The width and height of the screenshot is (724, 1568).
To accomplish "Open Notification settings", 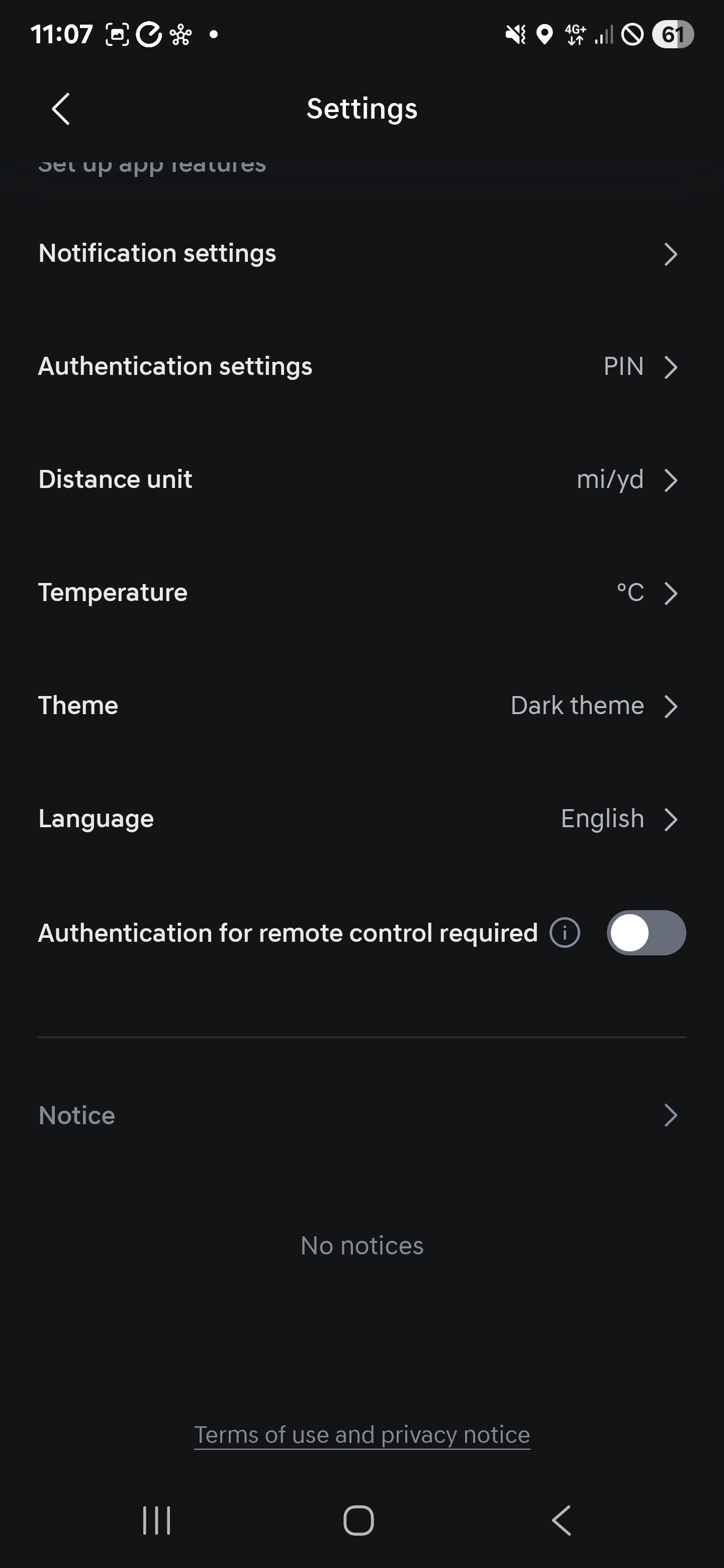I will [x=361, y=253].
